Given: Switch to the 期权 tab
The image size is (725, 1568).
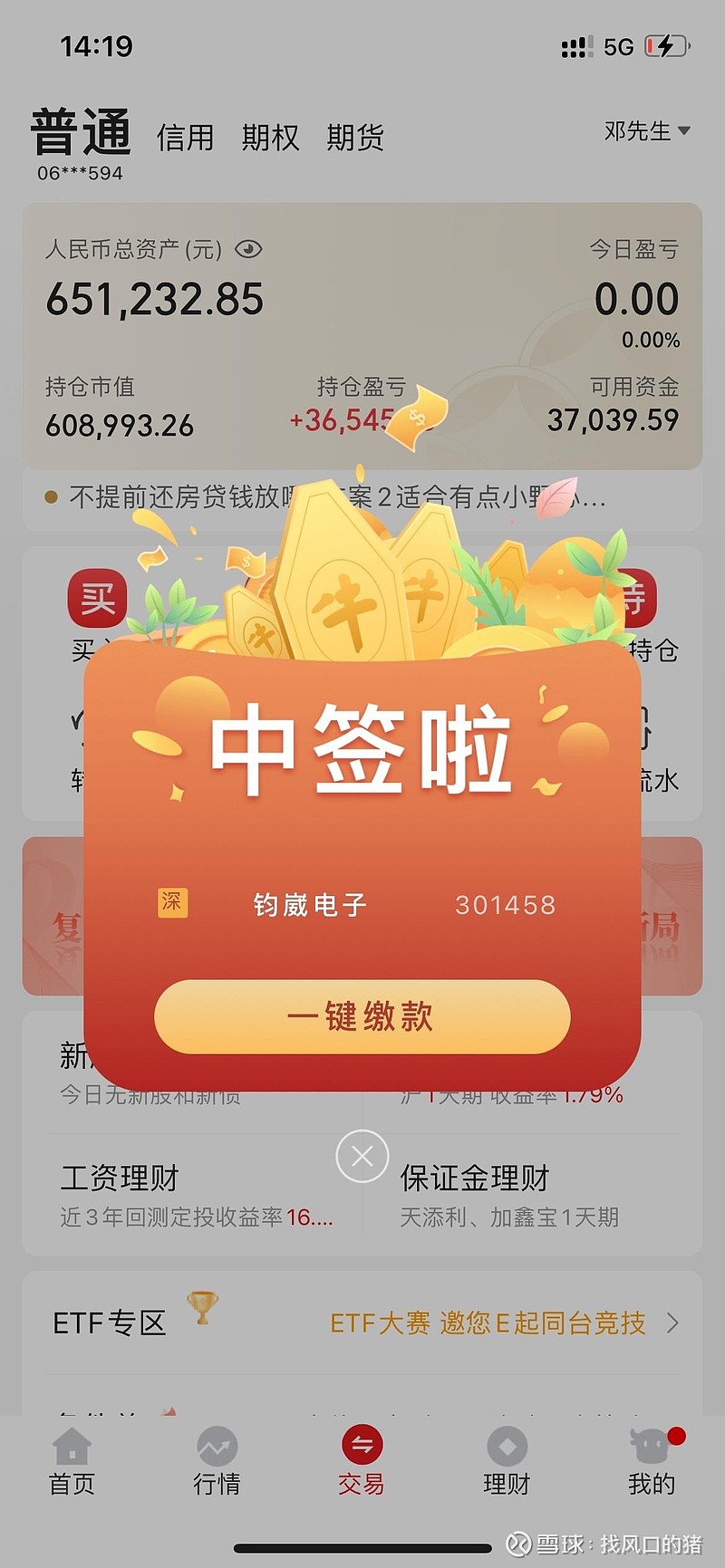Looking at the screenshot, I should (x=270, y=138).
